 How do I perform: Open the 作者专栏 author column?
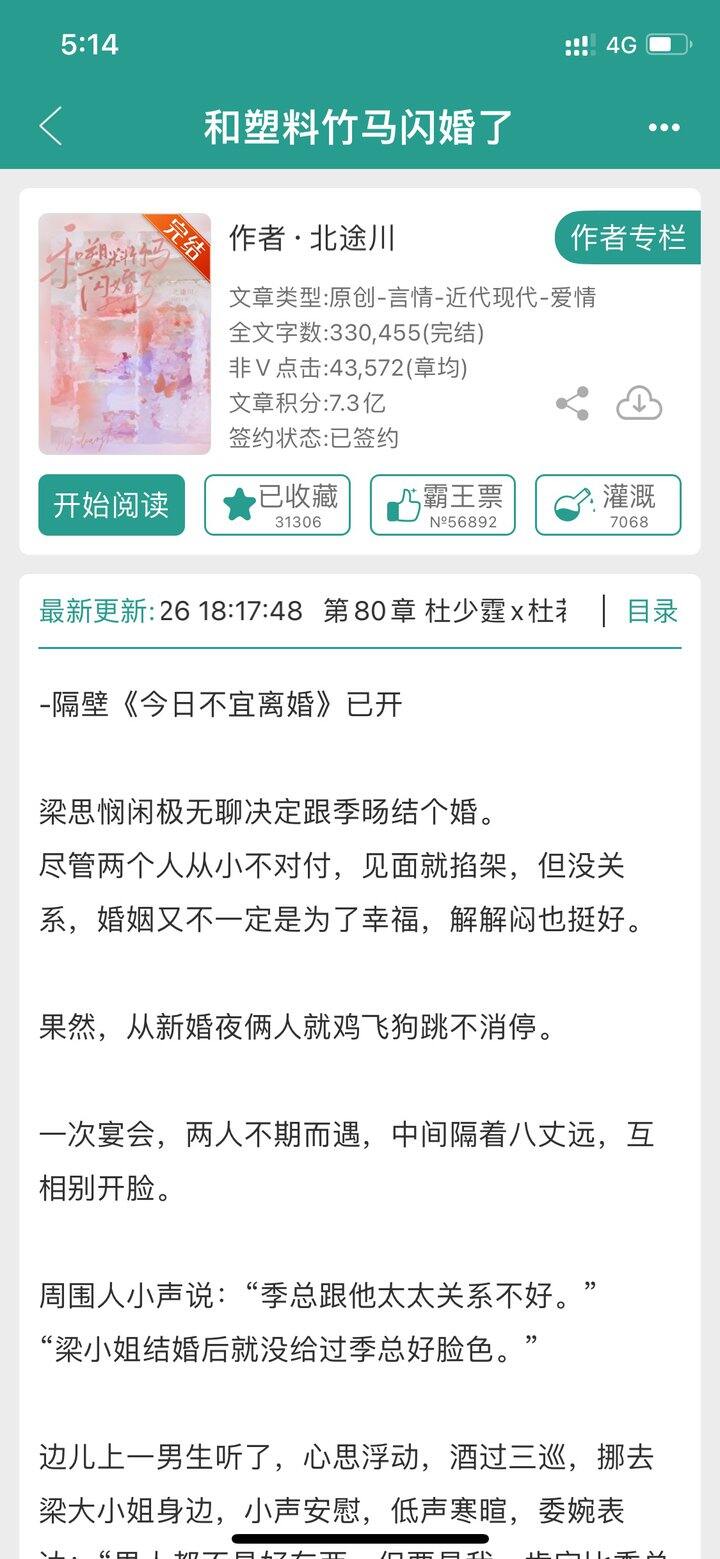pos(627,238)
